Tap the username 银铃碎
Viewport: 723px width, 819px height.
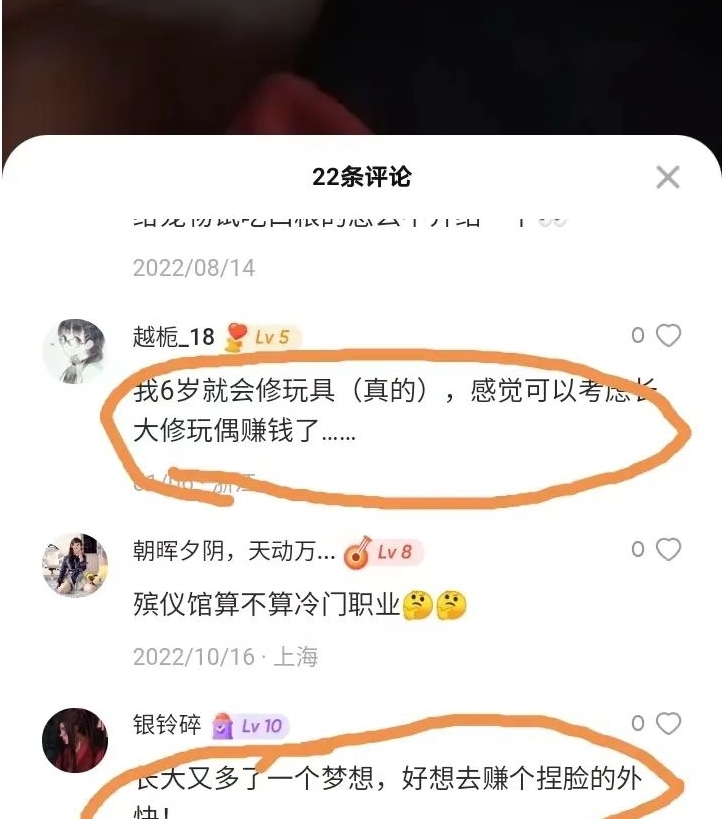167,725
